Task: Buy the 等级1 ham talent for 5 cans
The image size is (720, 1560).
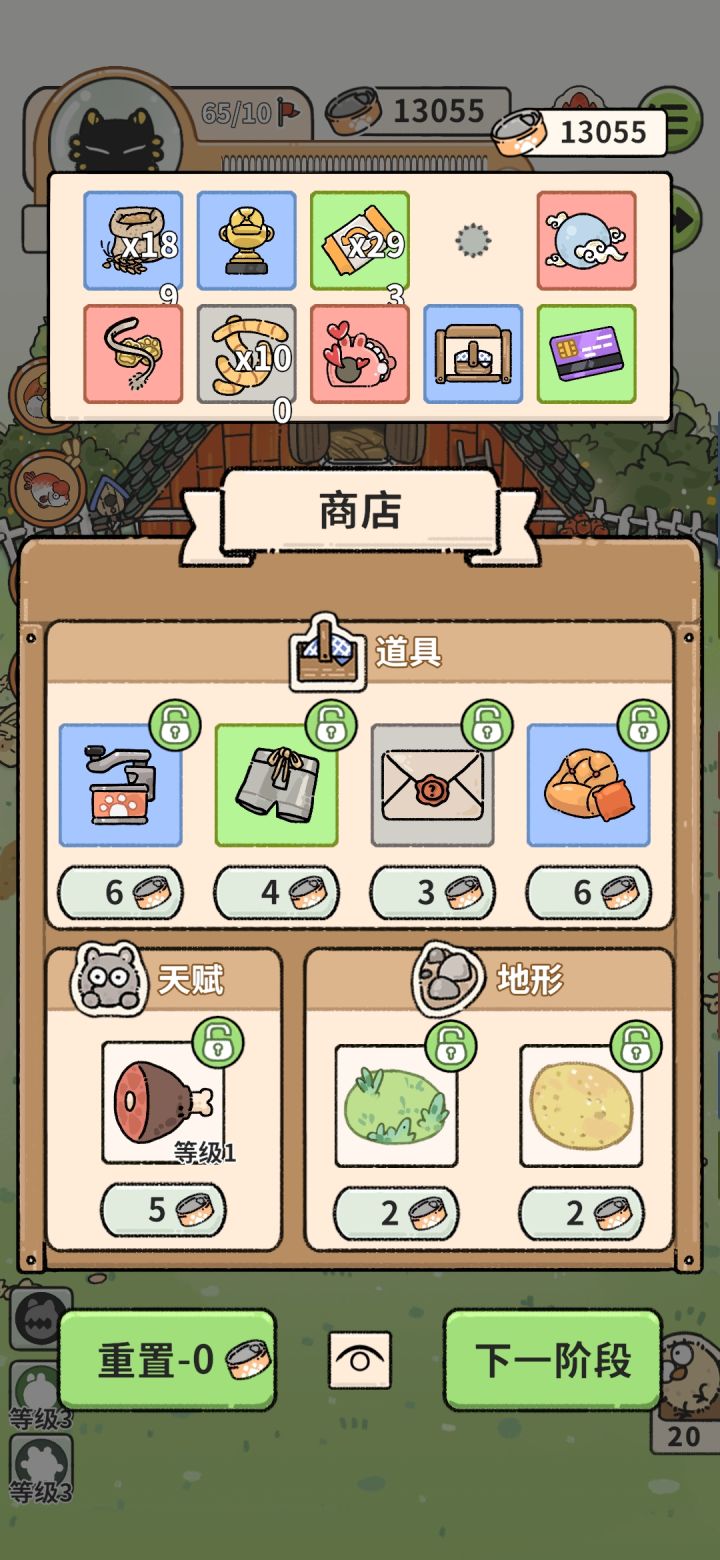Action: (x=163, y=1209)
